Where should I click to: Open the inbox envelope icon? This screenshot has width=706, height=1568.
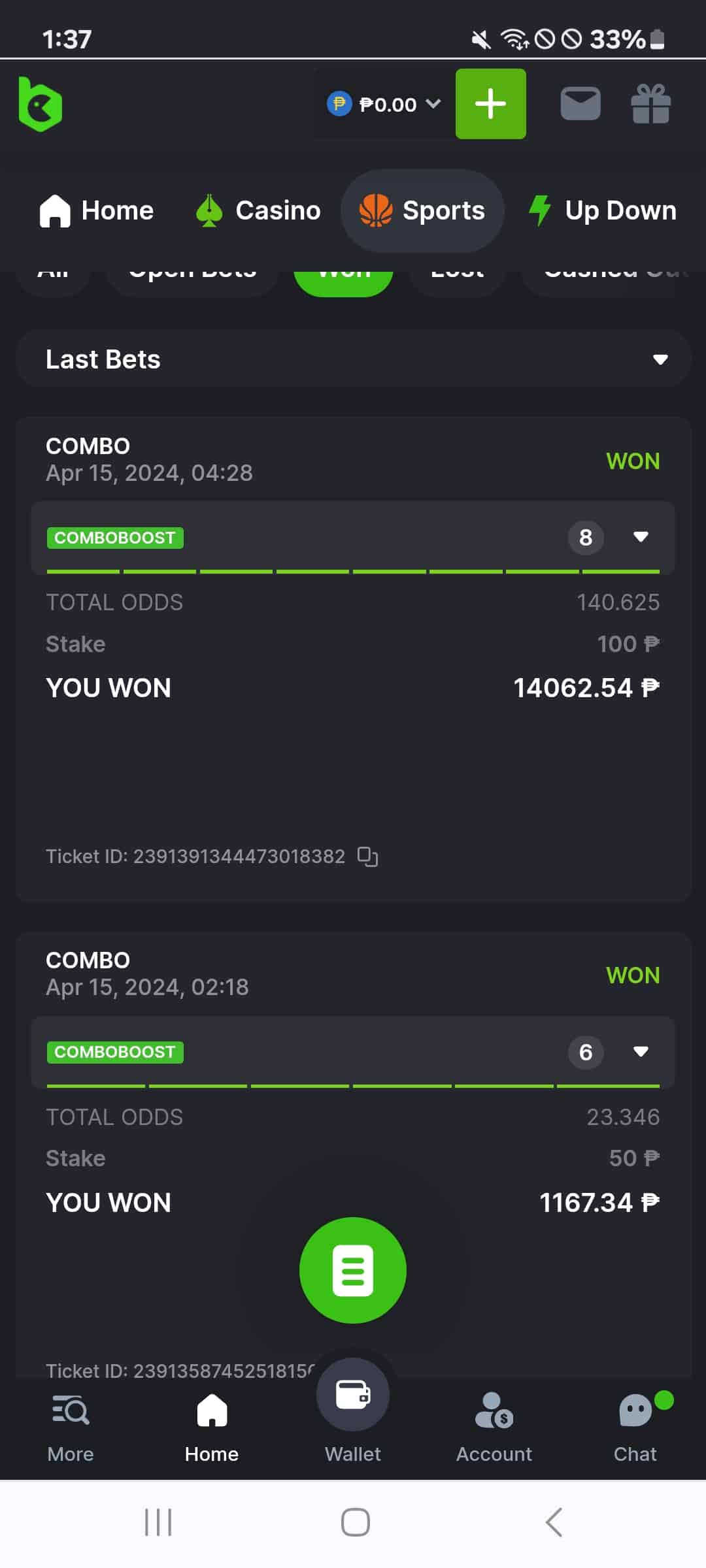point(580,104)
